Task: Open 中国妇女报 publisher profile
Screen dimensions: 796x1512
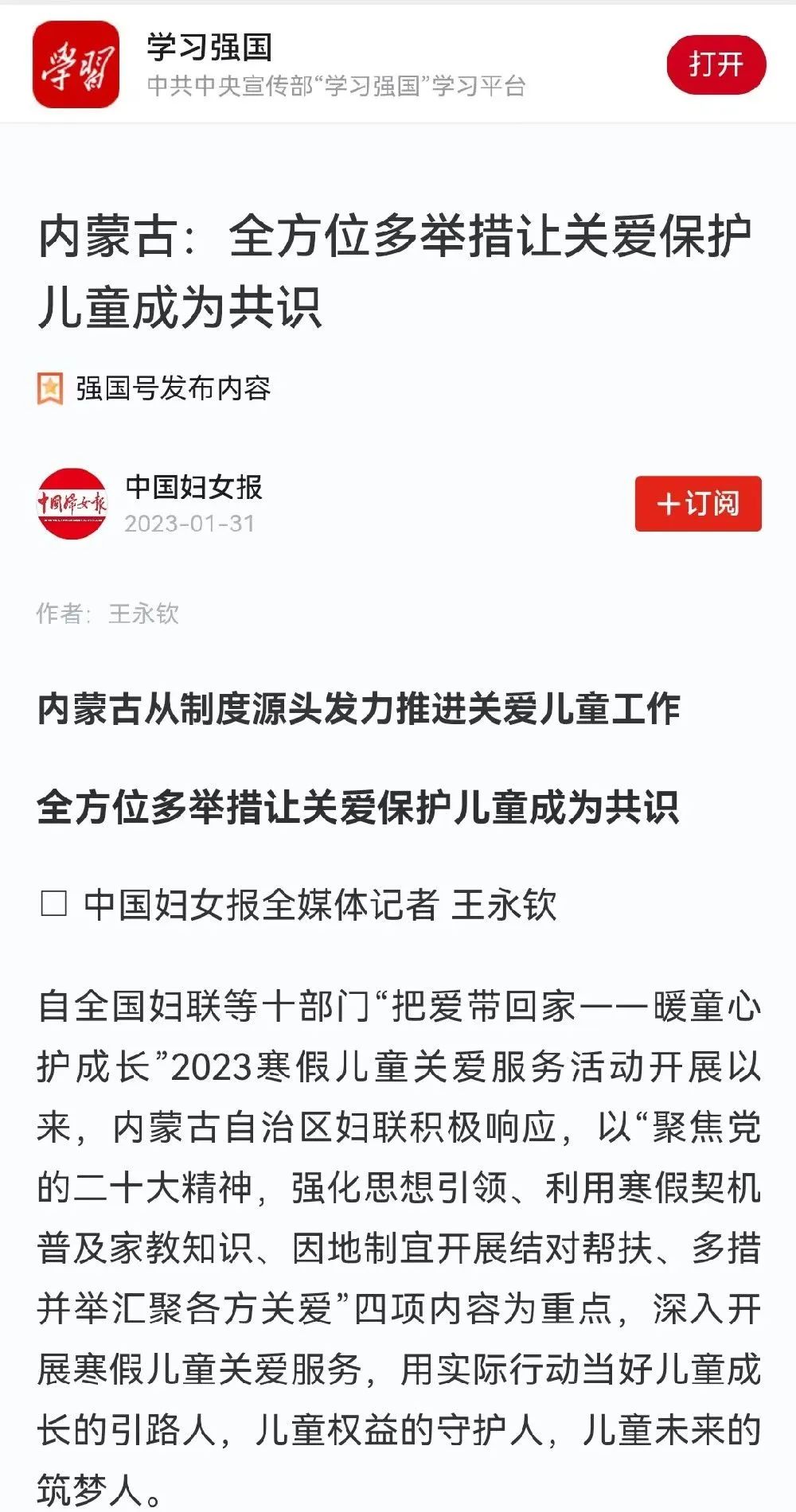Action: 193,487
